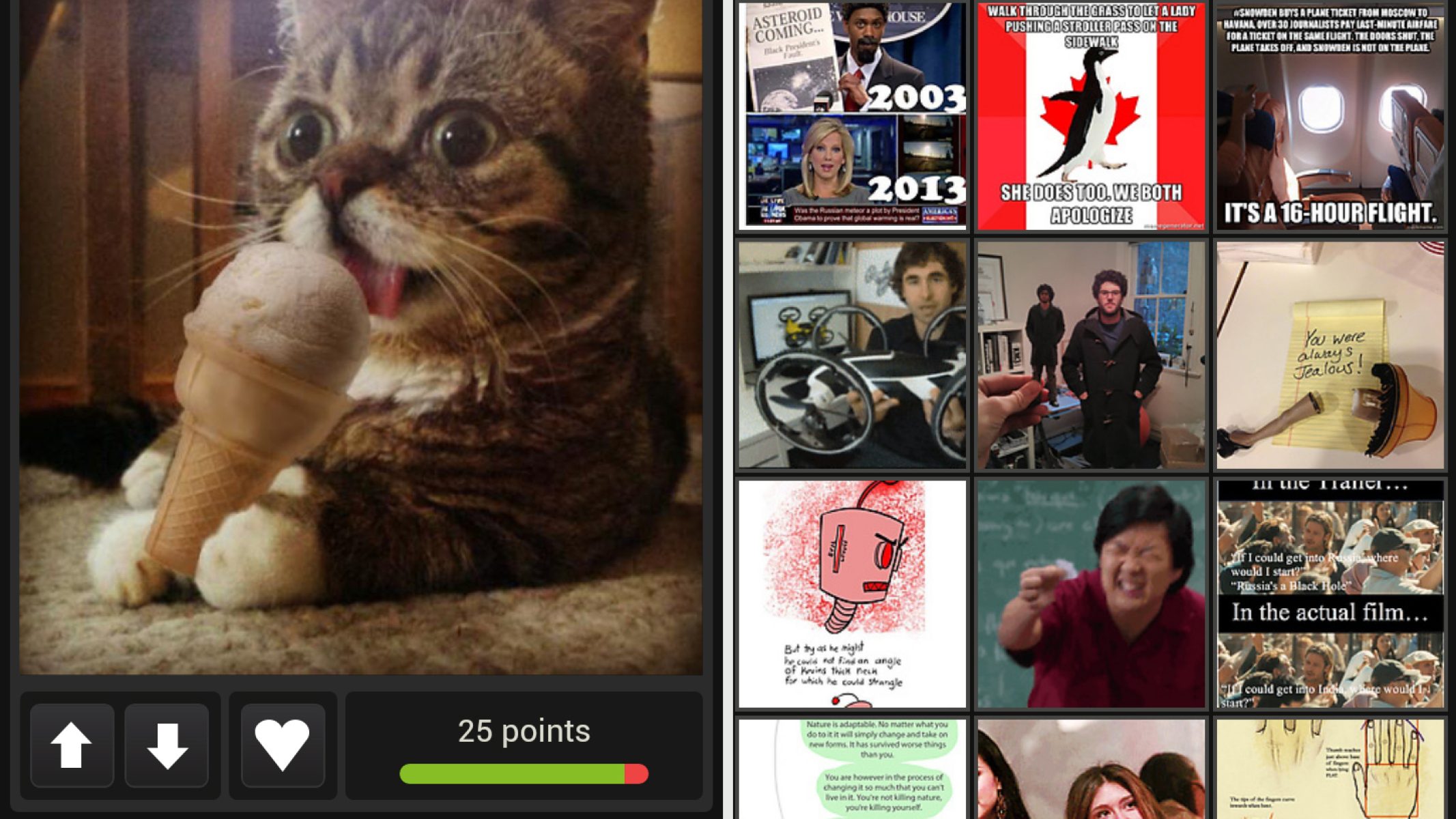Open the hand diagram image
The image size is (1456, 819).
coord(1330,768)
